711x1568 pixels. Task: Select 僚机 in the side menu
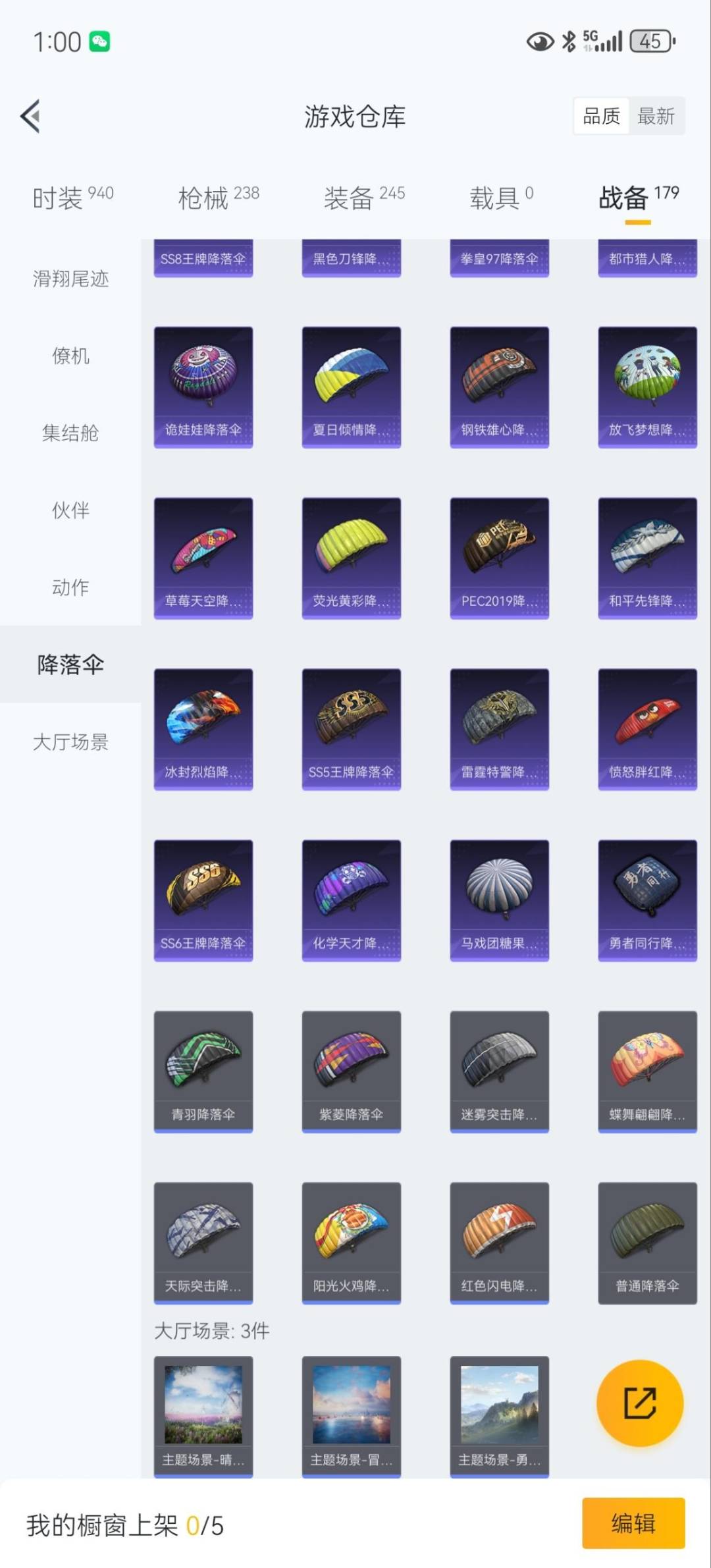tap(70, 356)
